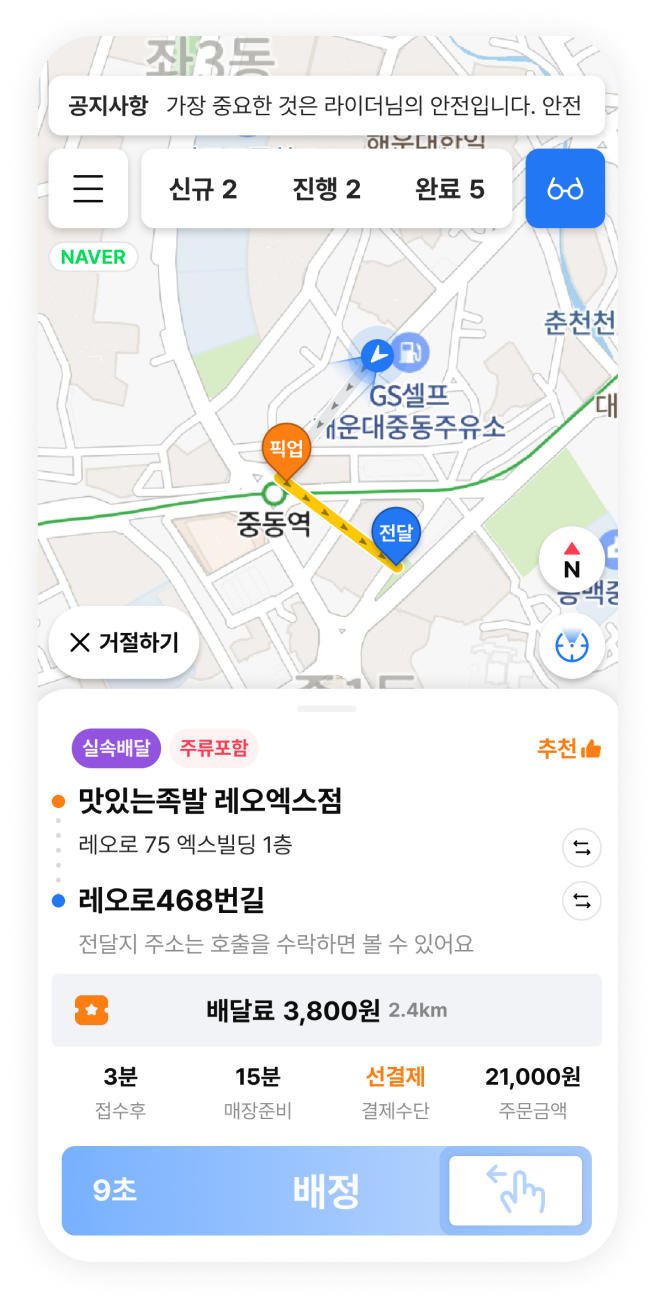Switch to the 완료 5 tab
The image size is (655, 1302).
(x=449, y=189)
